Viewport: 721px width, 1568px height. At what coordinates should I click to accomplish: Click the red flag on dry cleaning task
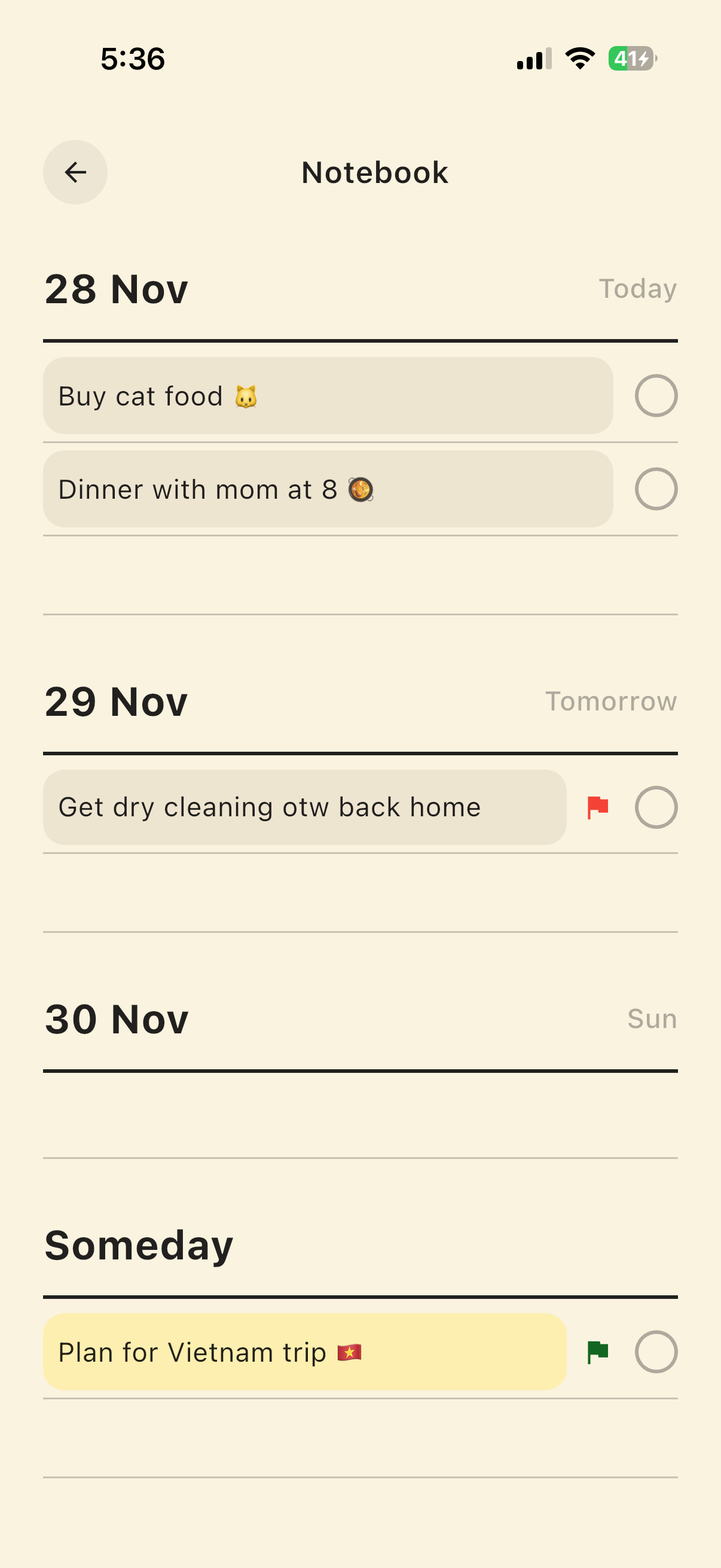pos(598,807)
